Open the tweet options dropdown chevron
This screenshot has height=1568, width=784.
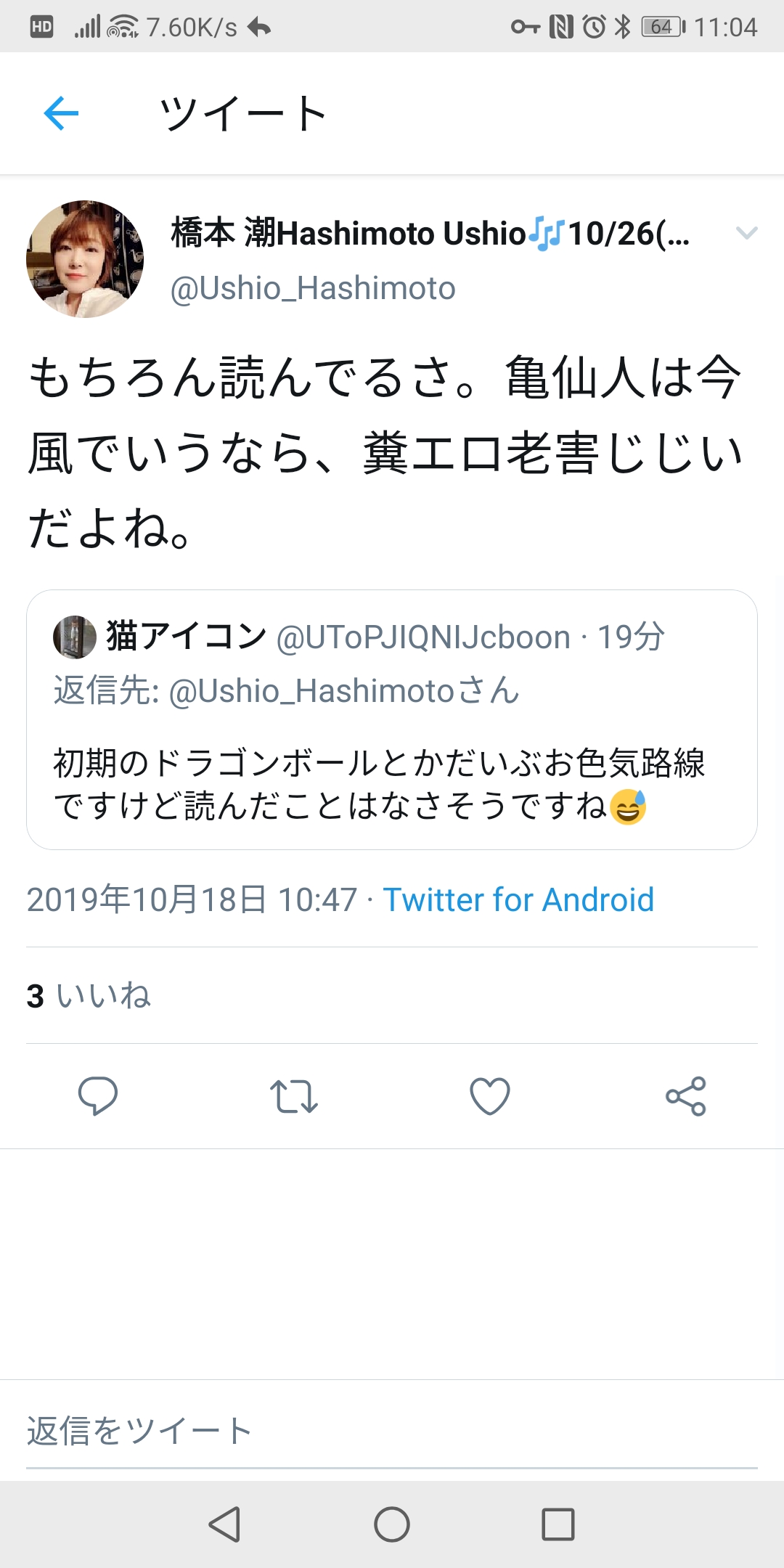coord(746,233)
